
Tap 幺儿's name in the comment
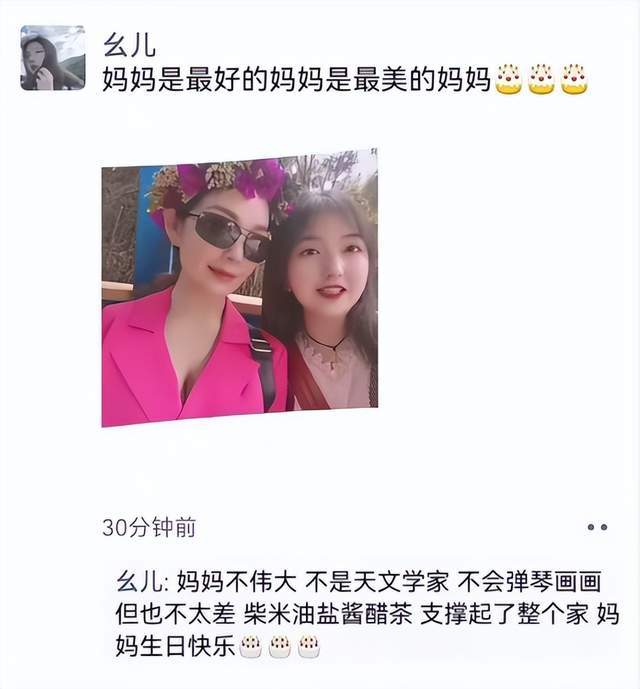coord(139,581)
